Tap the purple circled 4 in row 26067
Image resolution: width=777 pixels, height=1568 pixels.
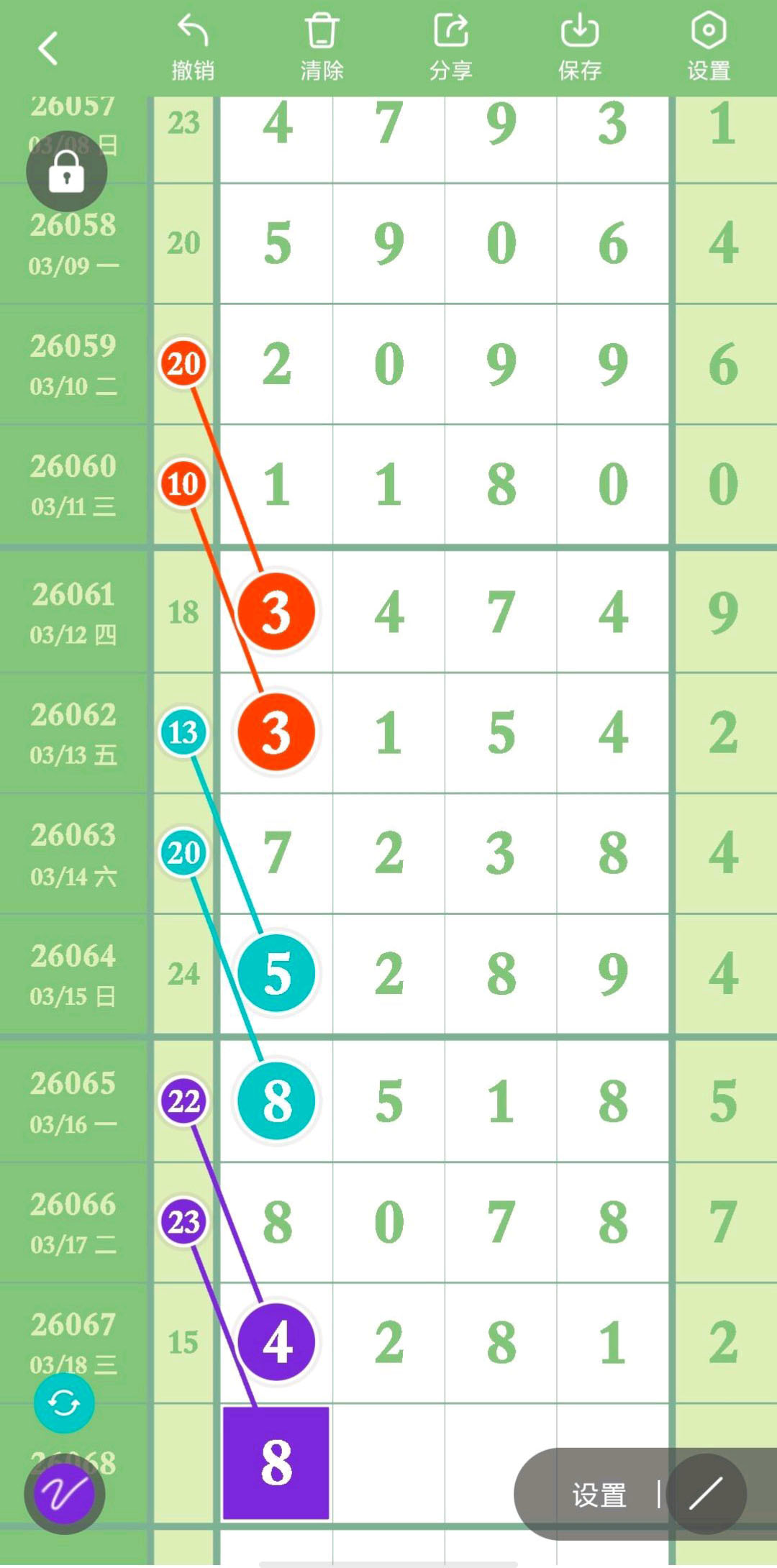coord(276,1341)
